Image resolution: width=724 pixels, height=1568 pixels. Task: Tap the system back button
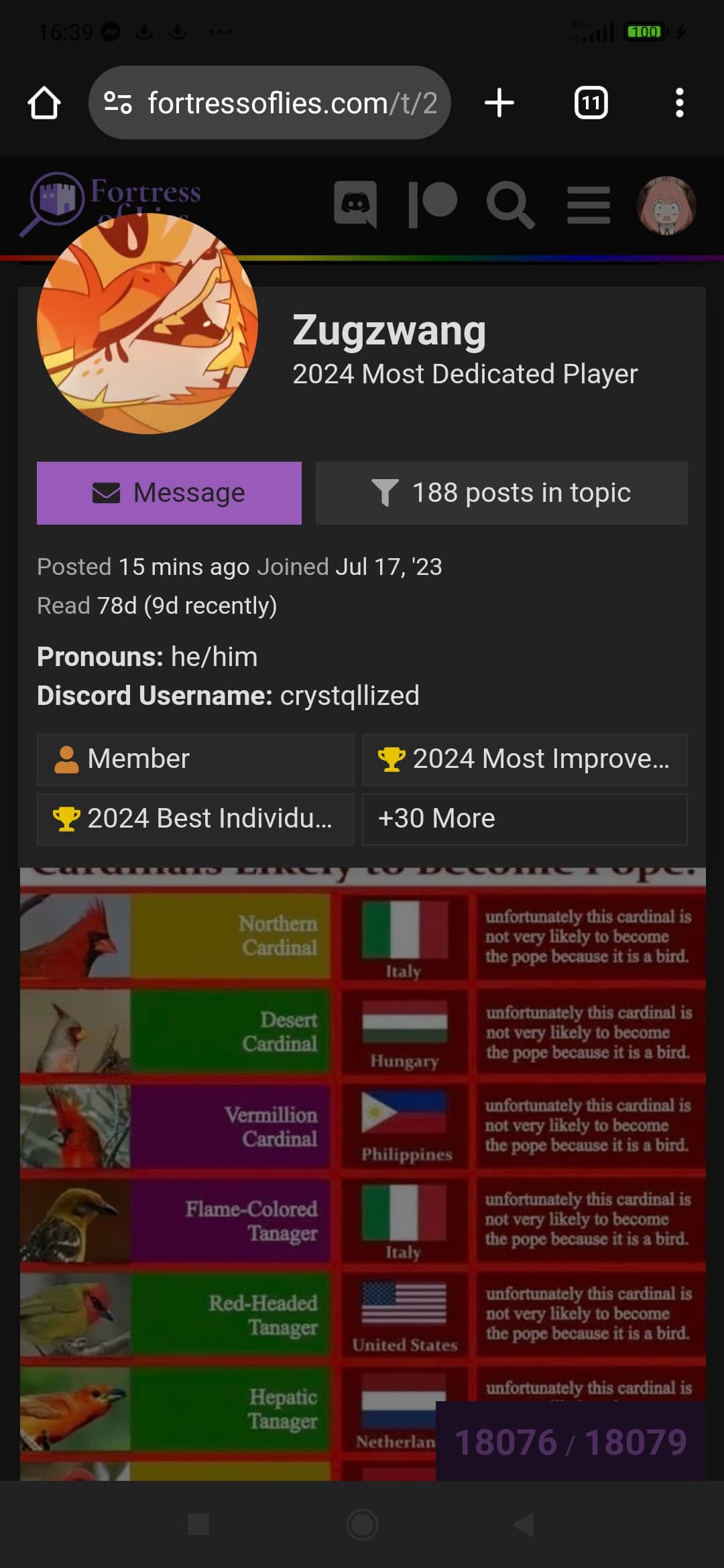click(524, 1525)
